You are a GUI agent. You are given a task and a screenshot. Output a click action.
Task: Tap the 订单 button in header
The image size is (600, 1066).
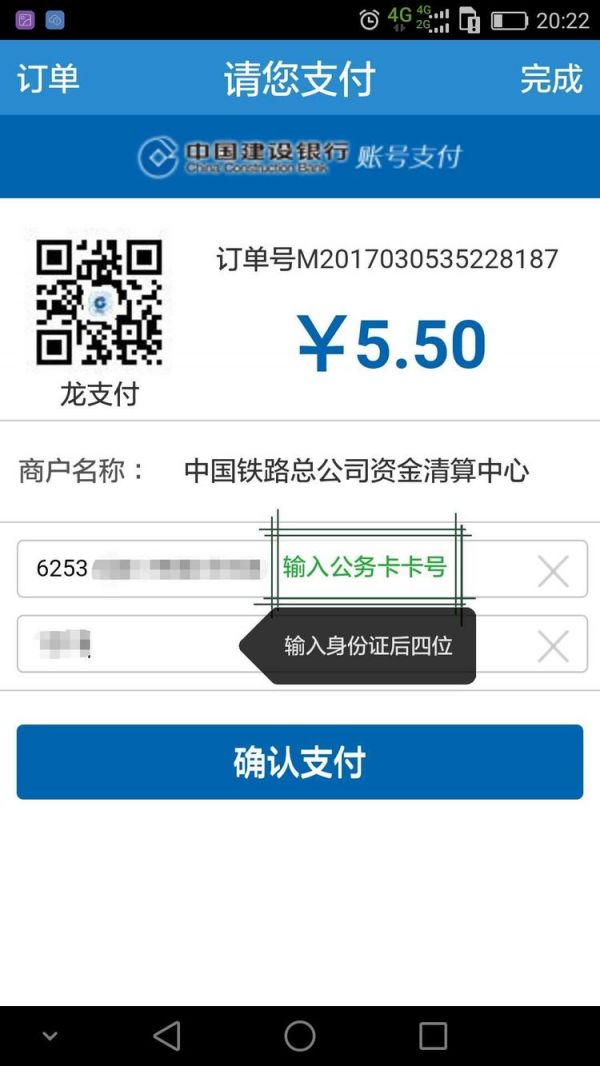click(x=48, y=79)
